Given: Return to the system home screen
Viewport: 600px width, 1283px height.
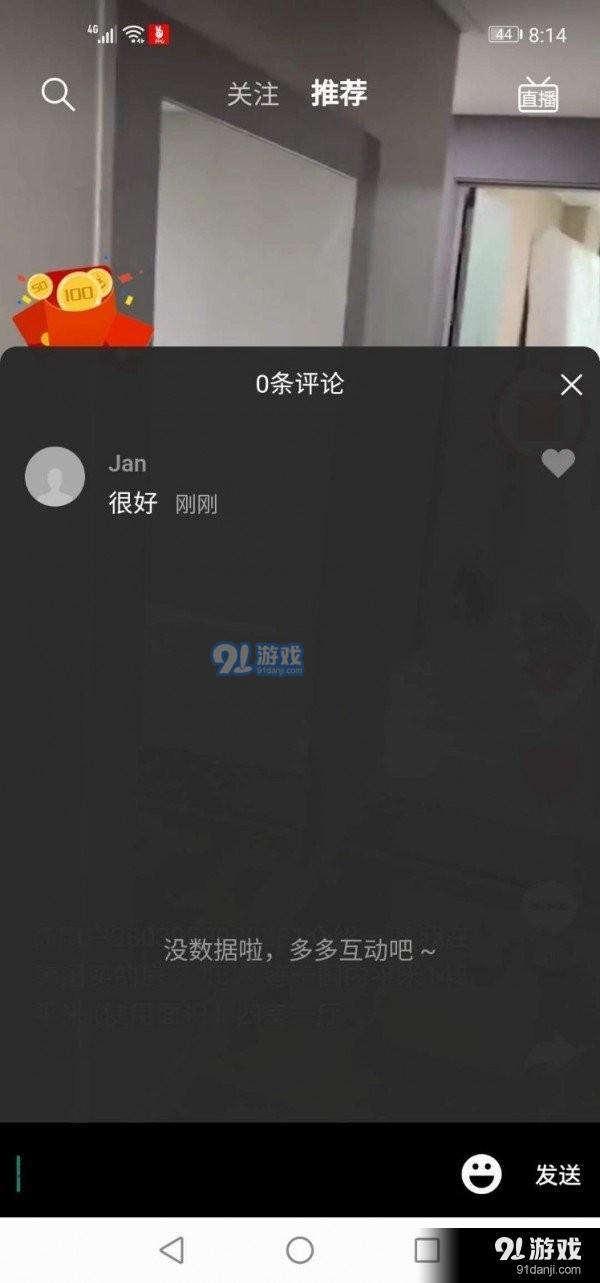Looking at the screenshot, I should pos(300,1249).
